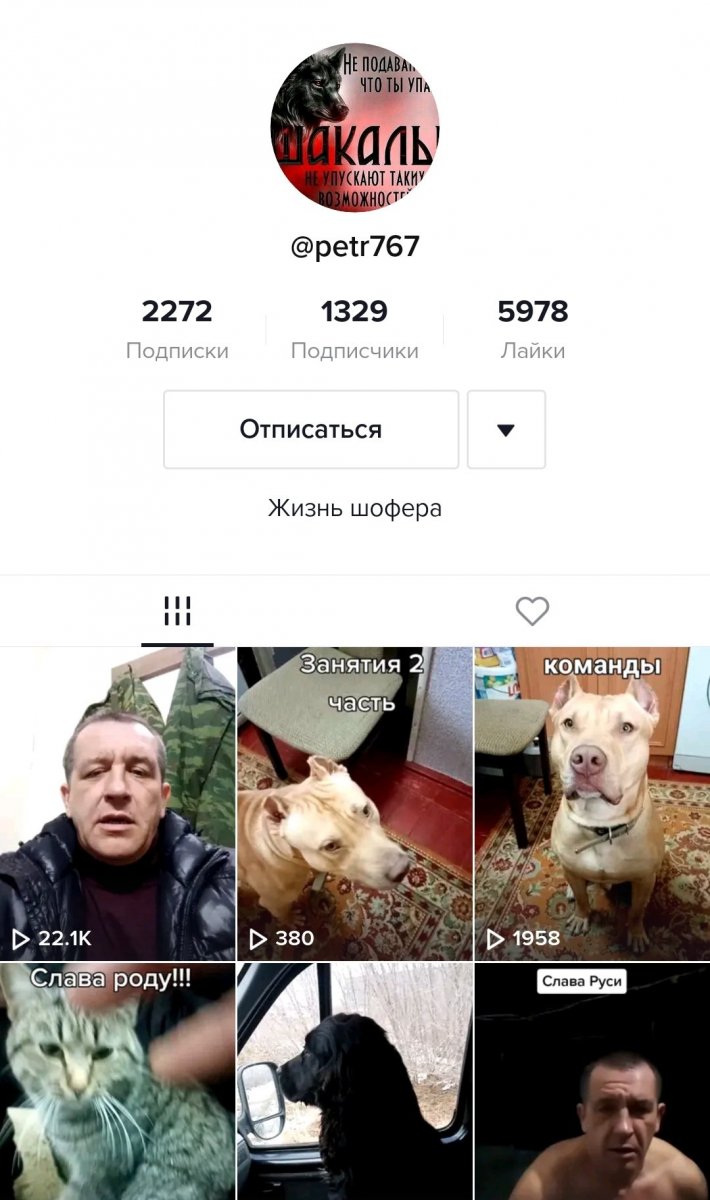Screen dimensions: 710x1200
Task: Play the black dog in car video
Action: [354, 1081]
